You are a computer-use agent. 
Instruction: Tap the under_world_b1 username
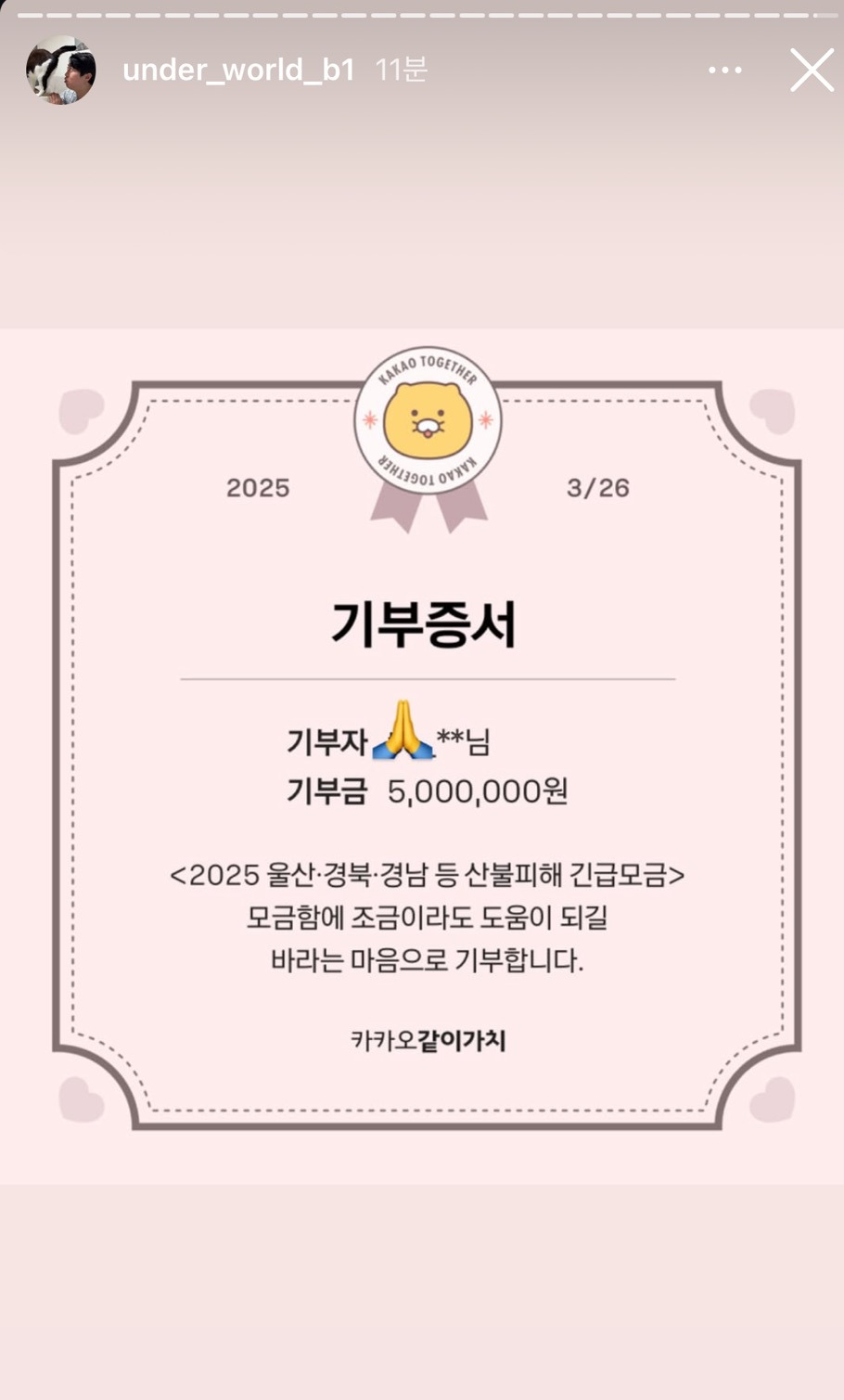(238, 71)
